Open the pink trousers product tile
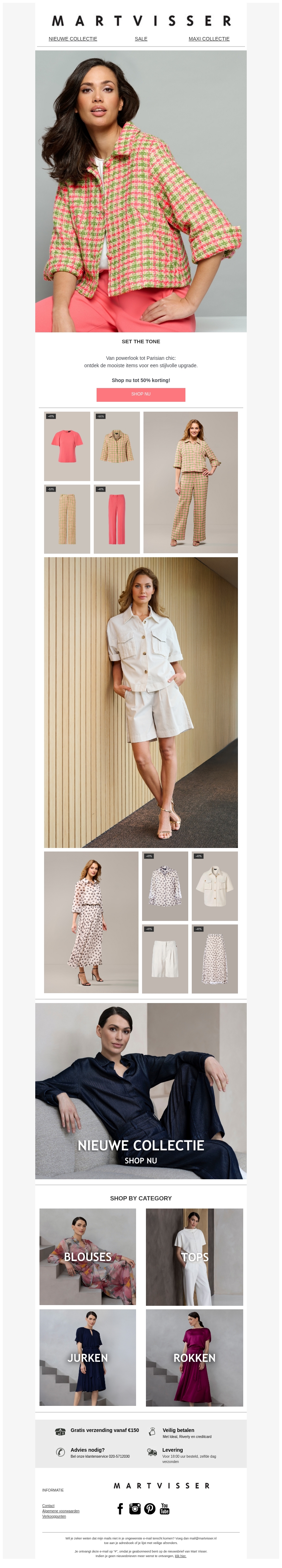282x1568 pixels. [x=116, y=518]
